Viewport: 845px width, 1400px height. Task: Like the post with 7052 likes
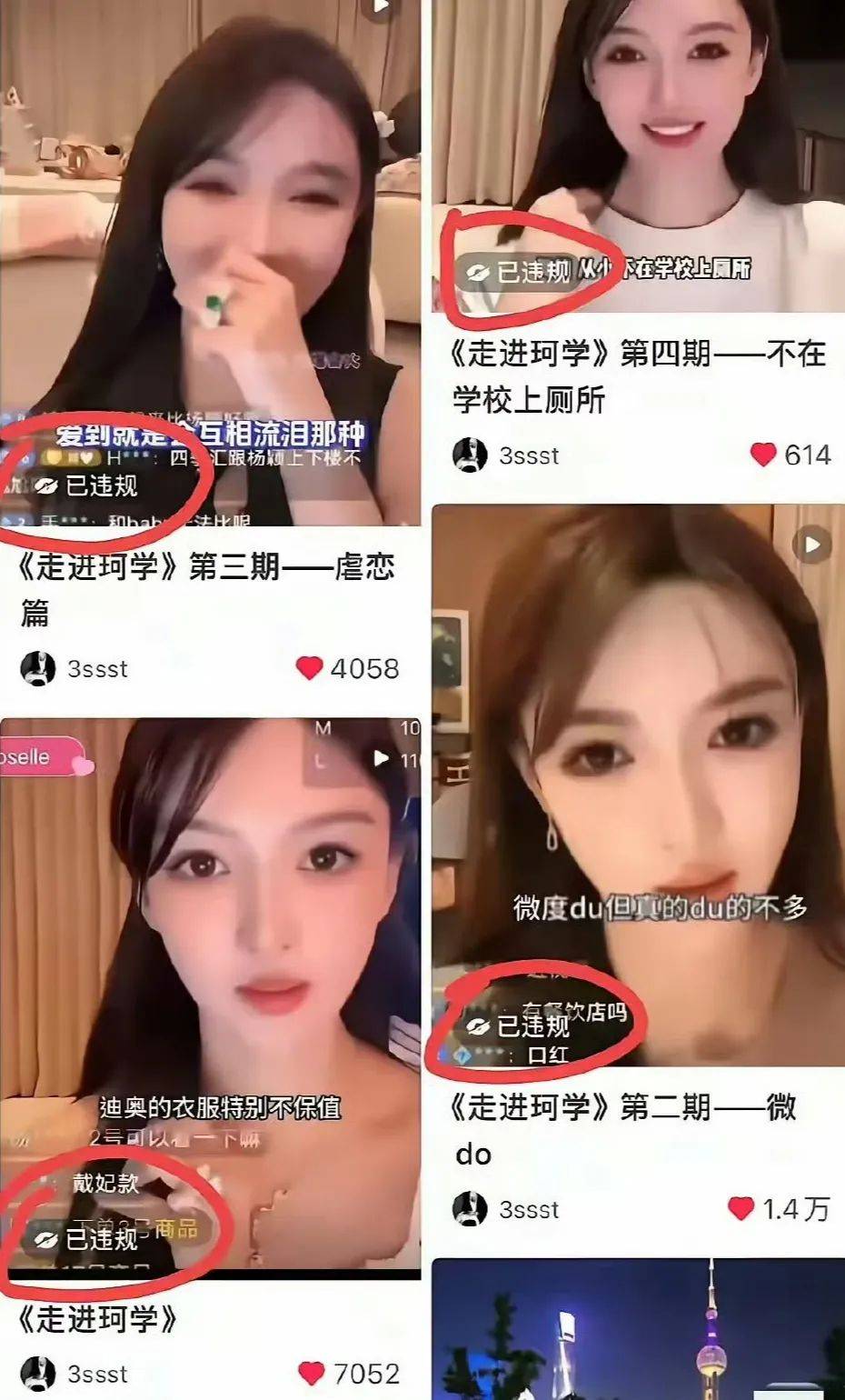click(312, 1373)
